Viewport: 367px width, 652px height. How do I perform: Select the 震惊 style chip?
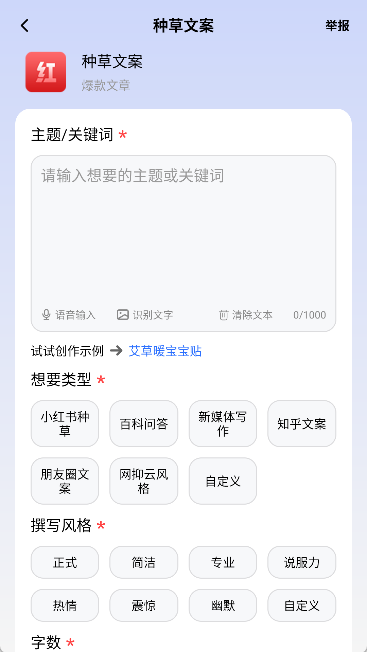143,605
